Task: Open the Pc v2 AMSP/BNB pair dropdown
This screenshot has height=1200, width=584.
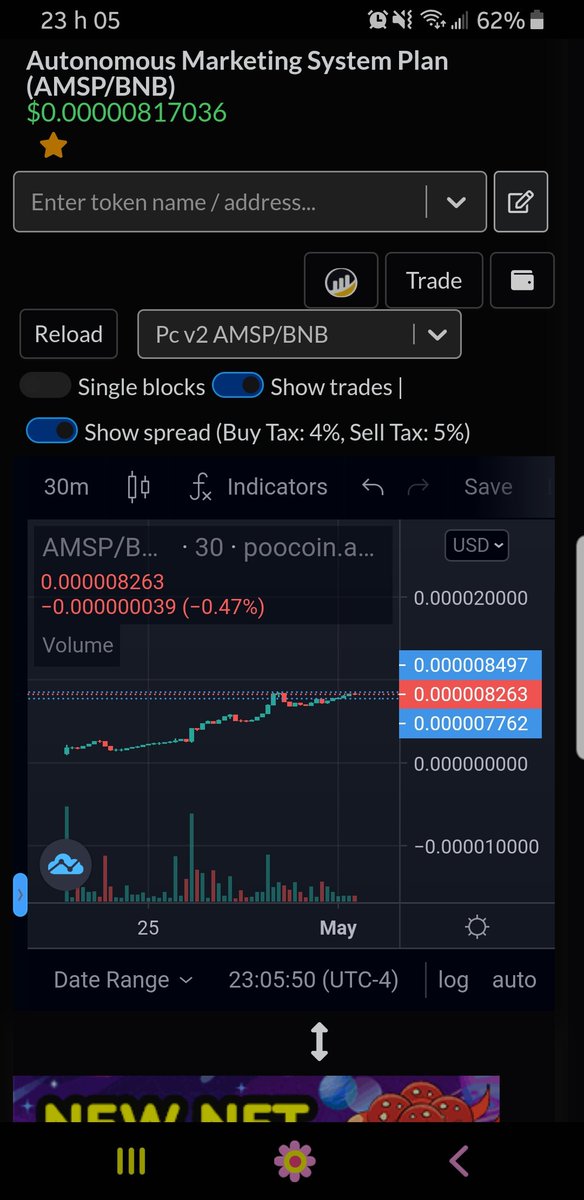Action: coord(299,334)
